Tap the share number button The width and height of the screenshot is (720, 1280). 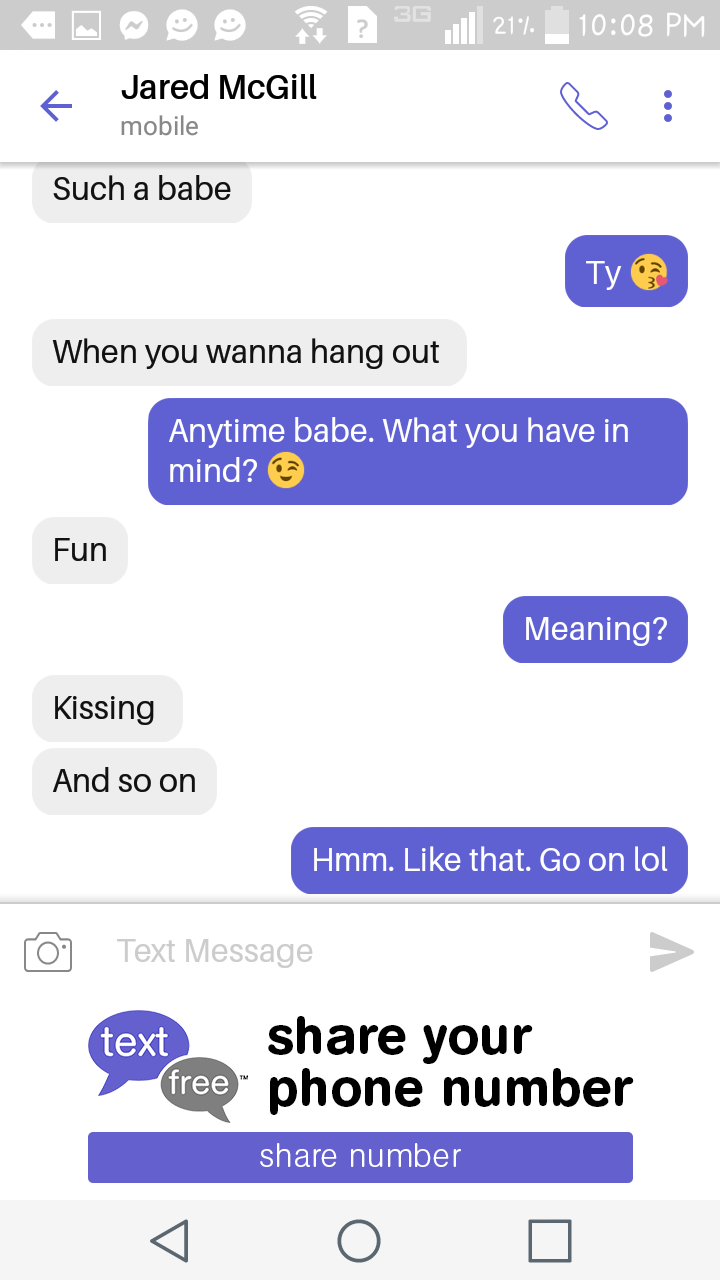360,1157
